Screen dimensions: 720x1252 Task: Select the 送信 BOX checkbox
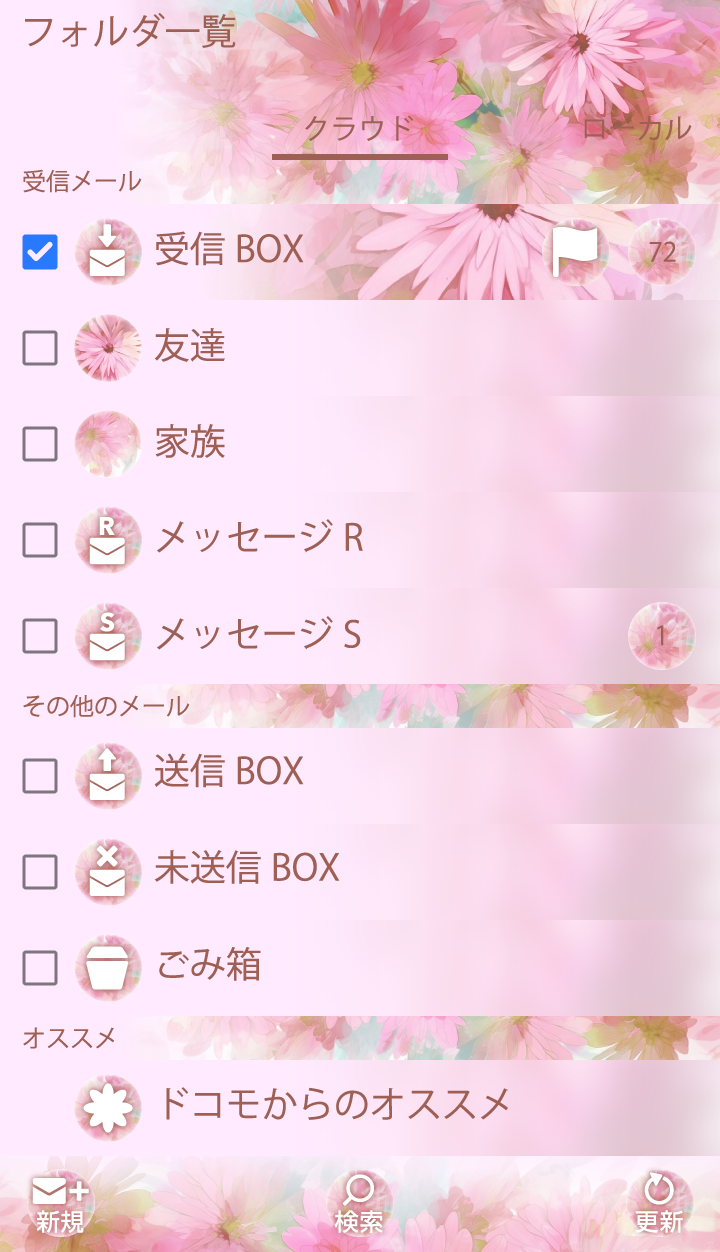click(40, 775)
